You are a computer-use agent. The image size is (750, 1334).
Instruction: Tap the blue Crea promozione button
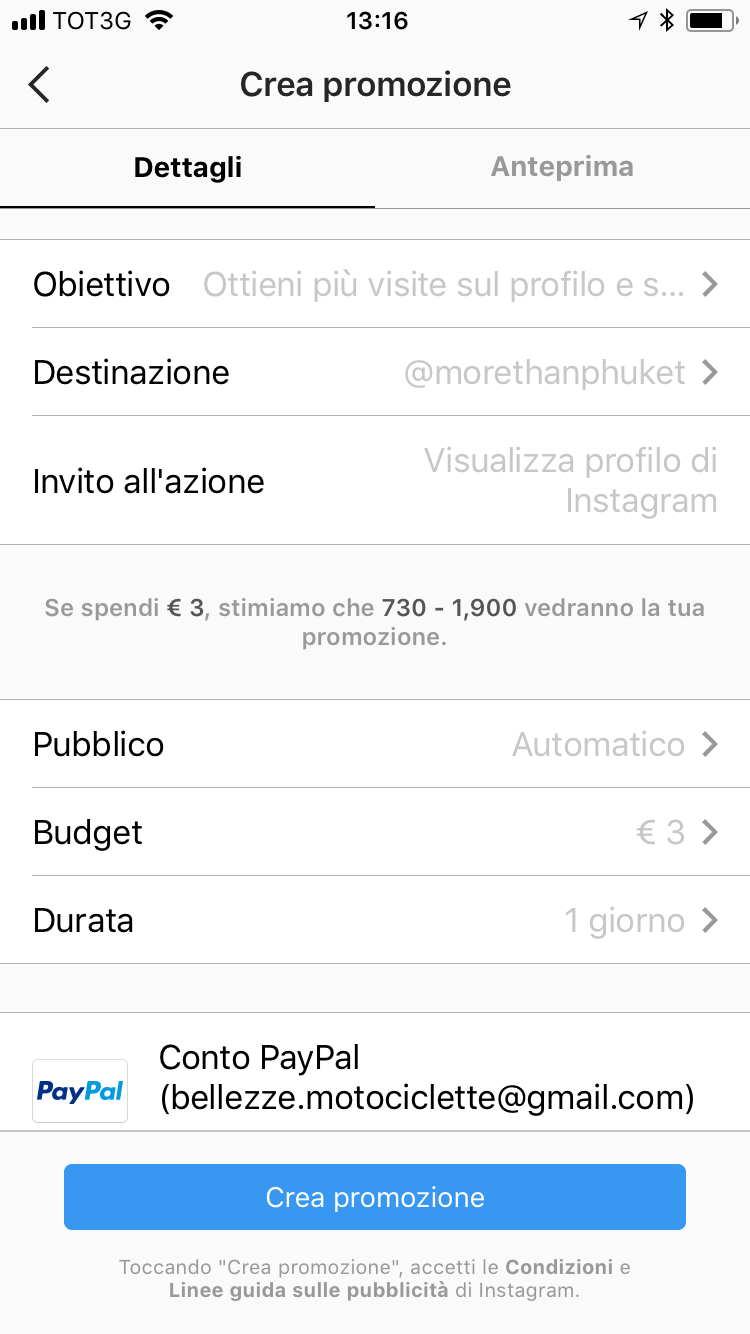point(375,1197)
